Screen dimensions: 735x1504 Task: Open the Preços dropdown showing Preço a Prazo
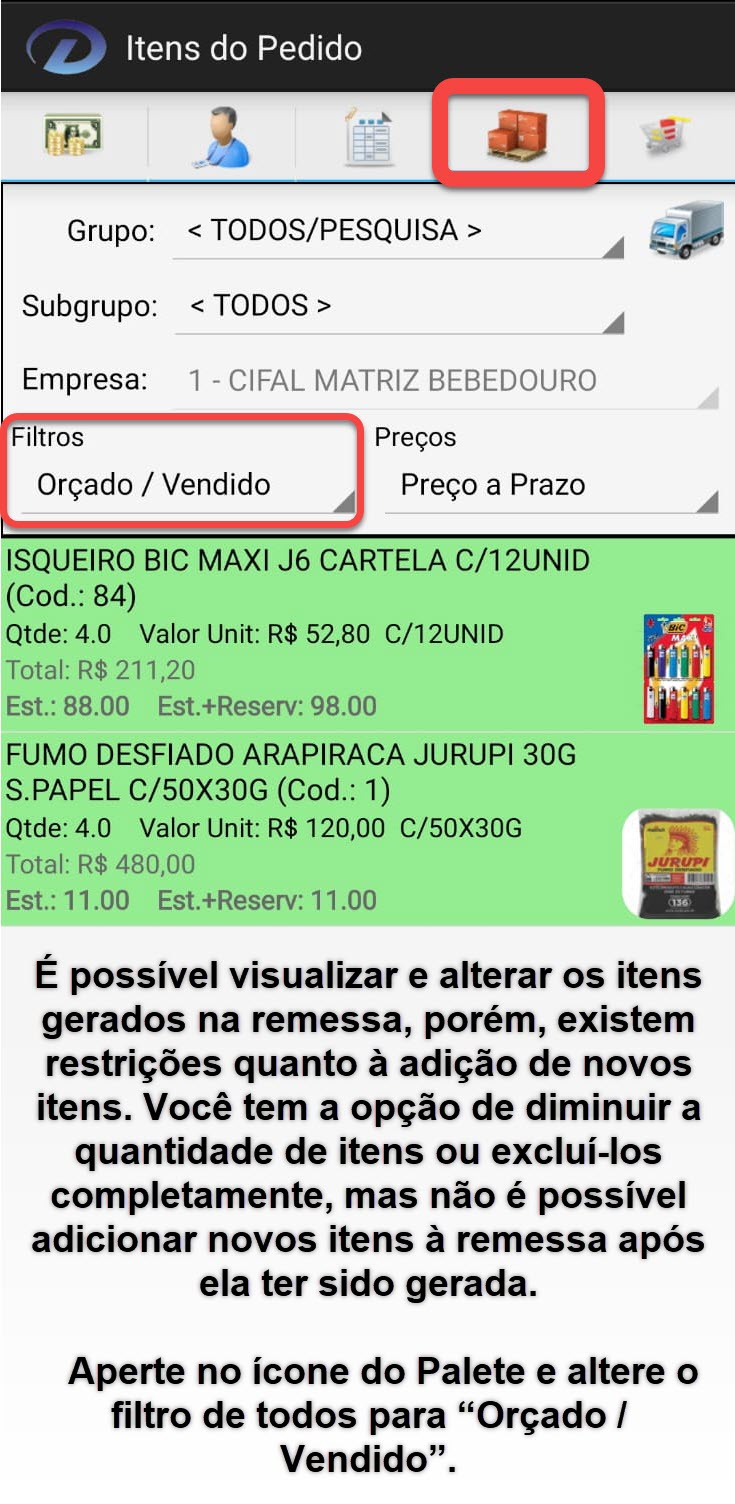click(551, 486)
